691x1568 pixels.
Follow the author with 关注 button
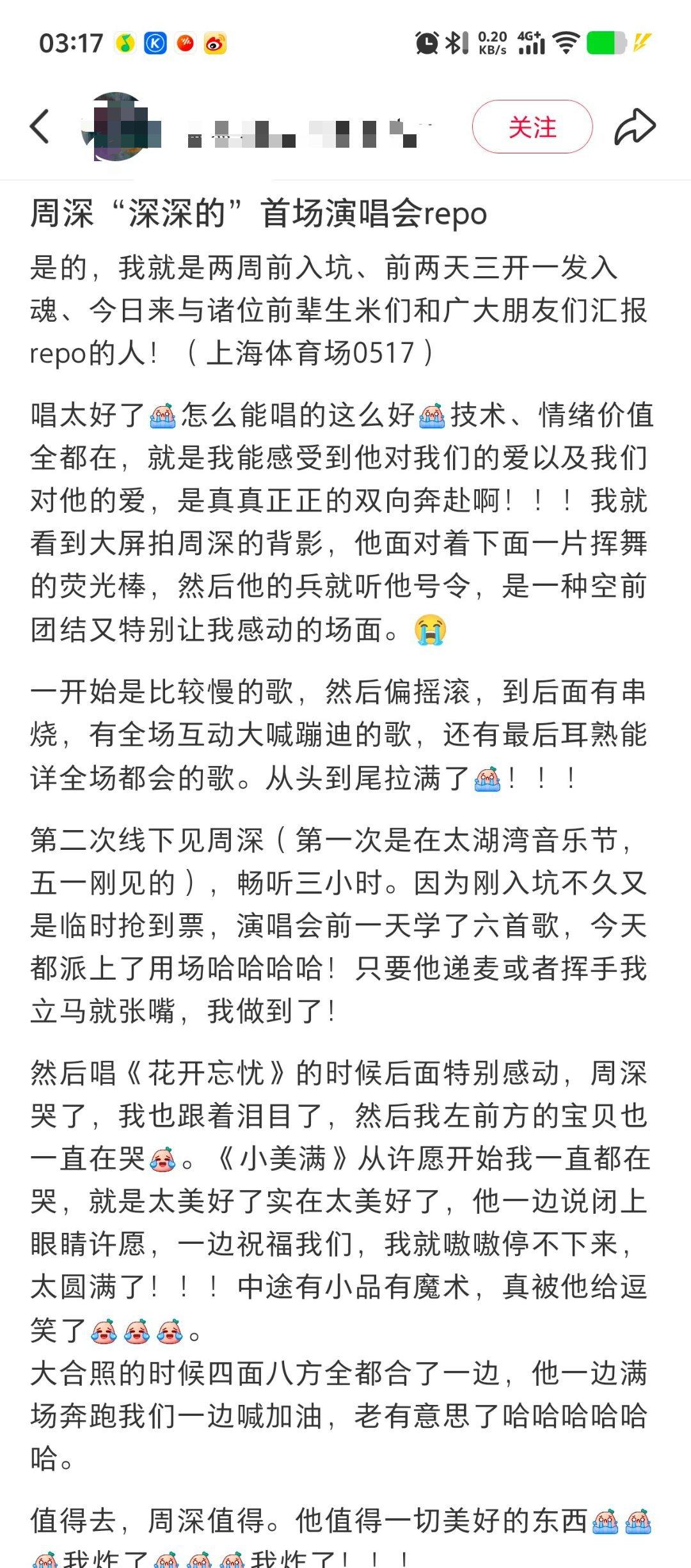pyautogui.click(x=532, y=127)
